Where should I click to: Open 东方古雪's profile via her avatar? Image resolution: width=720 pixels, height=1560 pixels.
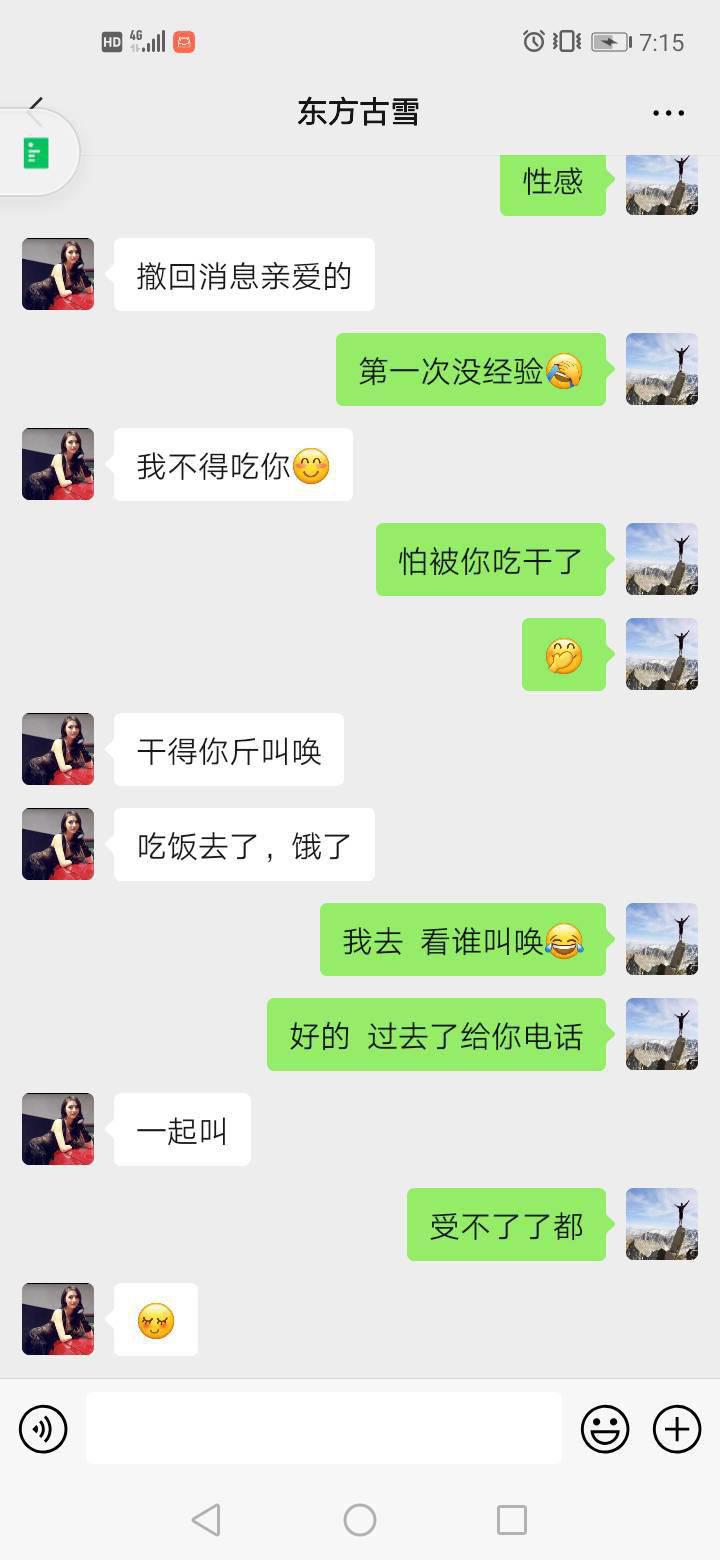tap(57, 274)
